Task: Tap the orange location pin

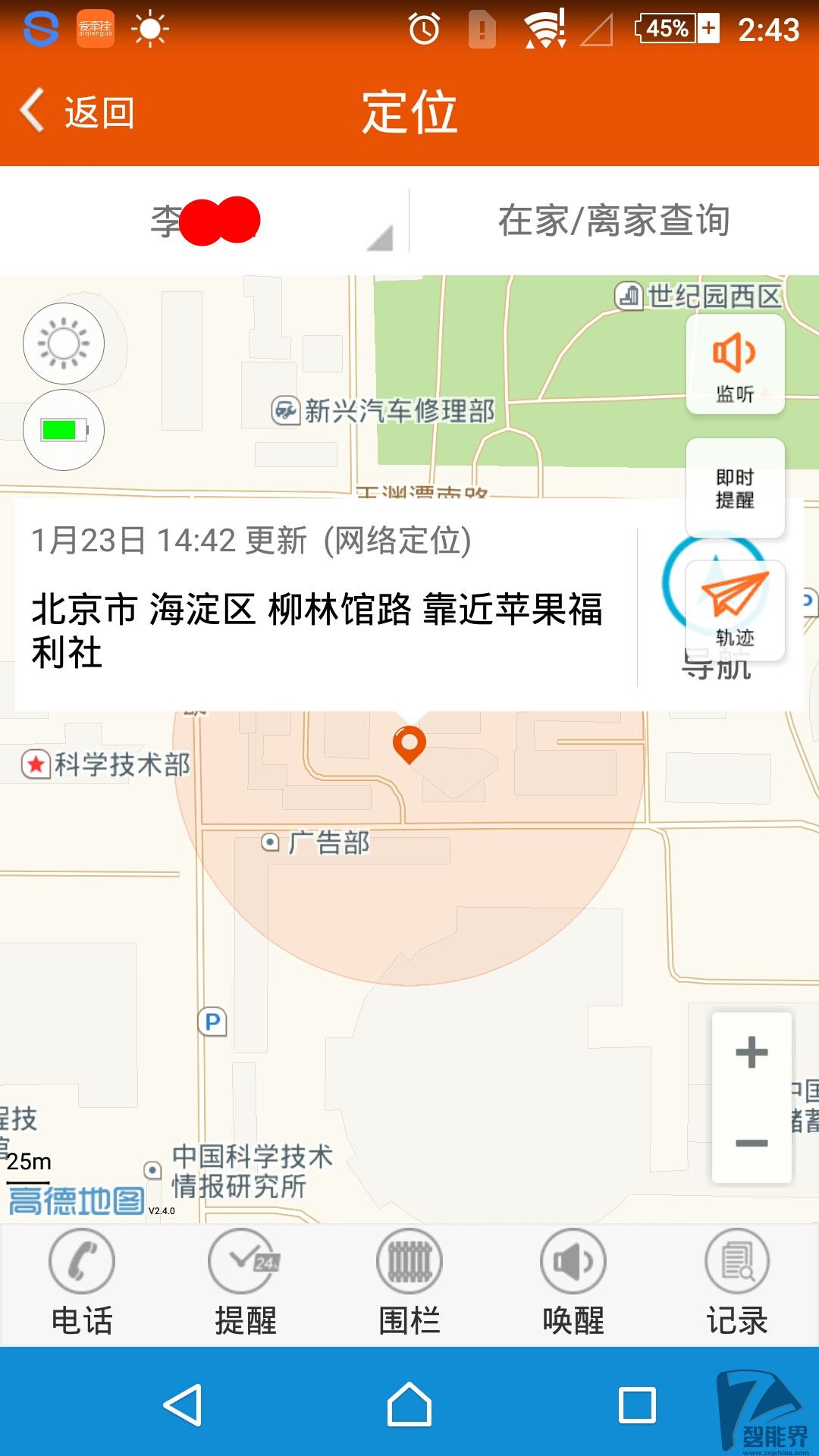Action: (409, 744)
